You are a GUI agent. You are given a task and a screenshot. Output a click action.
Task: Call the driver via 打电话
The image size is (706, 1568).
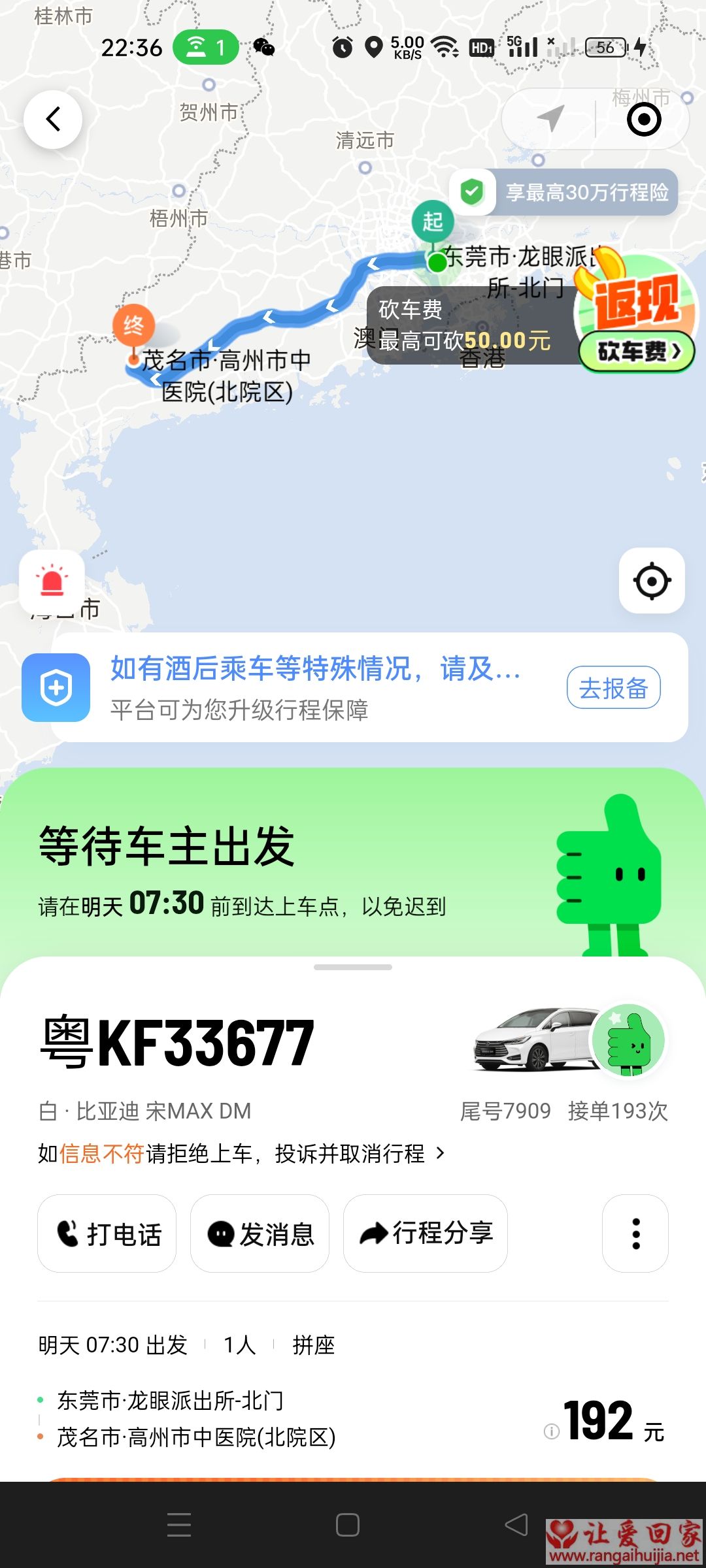107,1234
